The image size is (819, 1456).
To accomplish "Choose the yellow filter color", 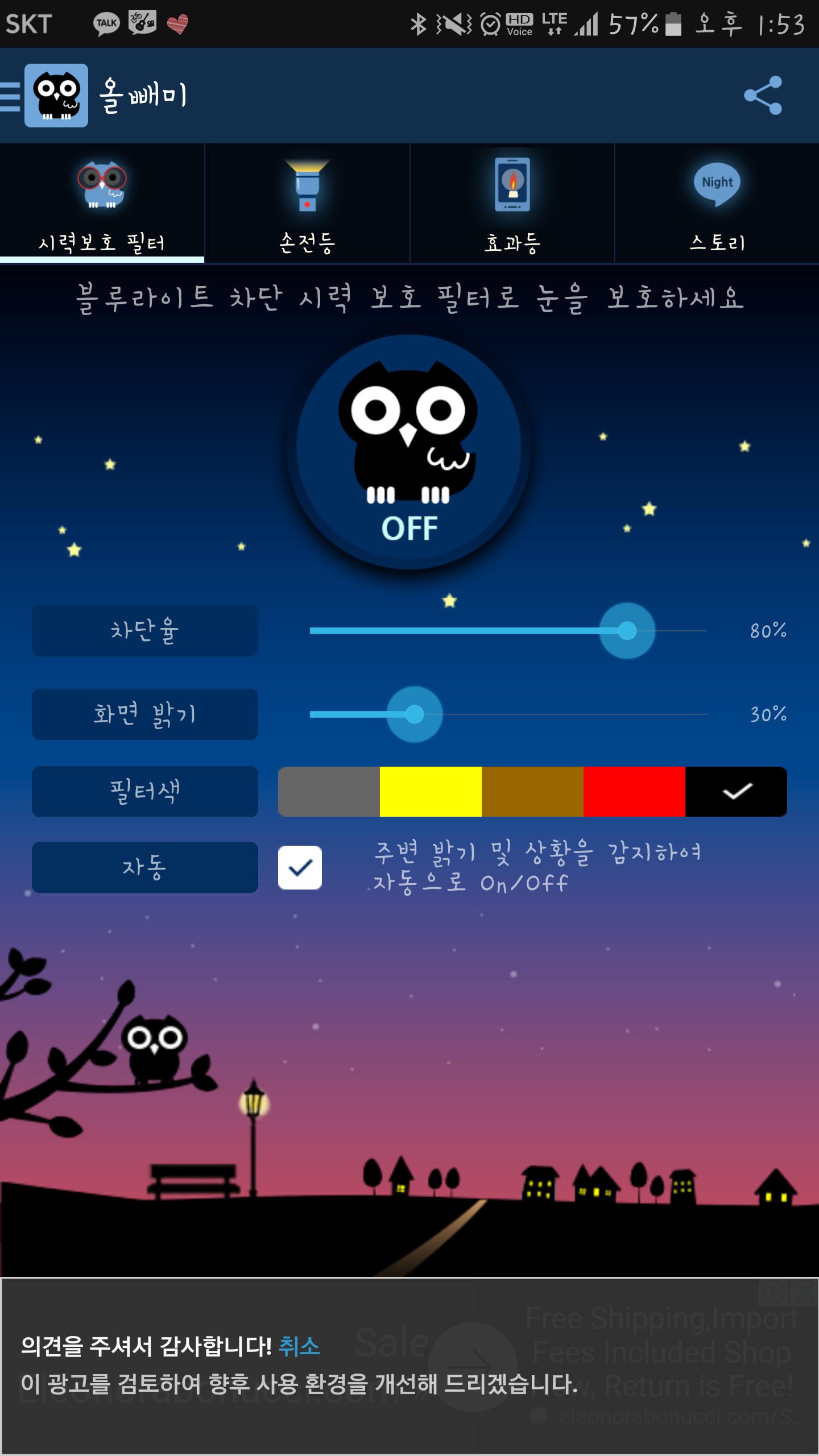I will point(431,792).
